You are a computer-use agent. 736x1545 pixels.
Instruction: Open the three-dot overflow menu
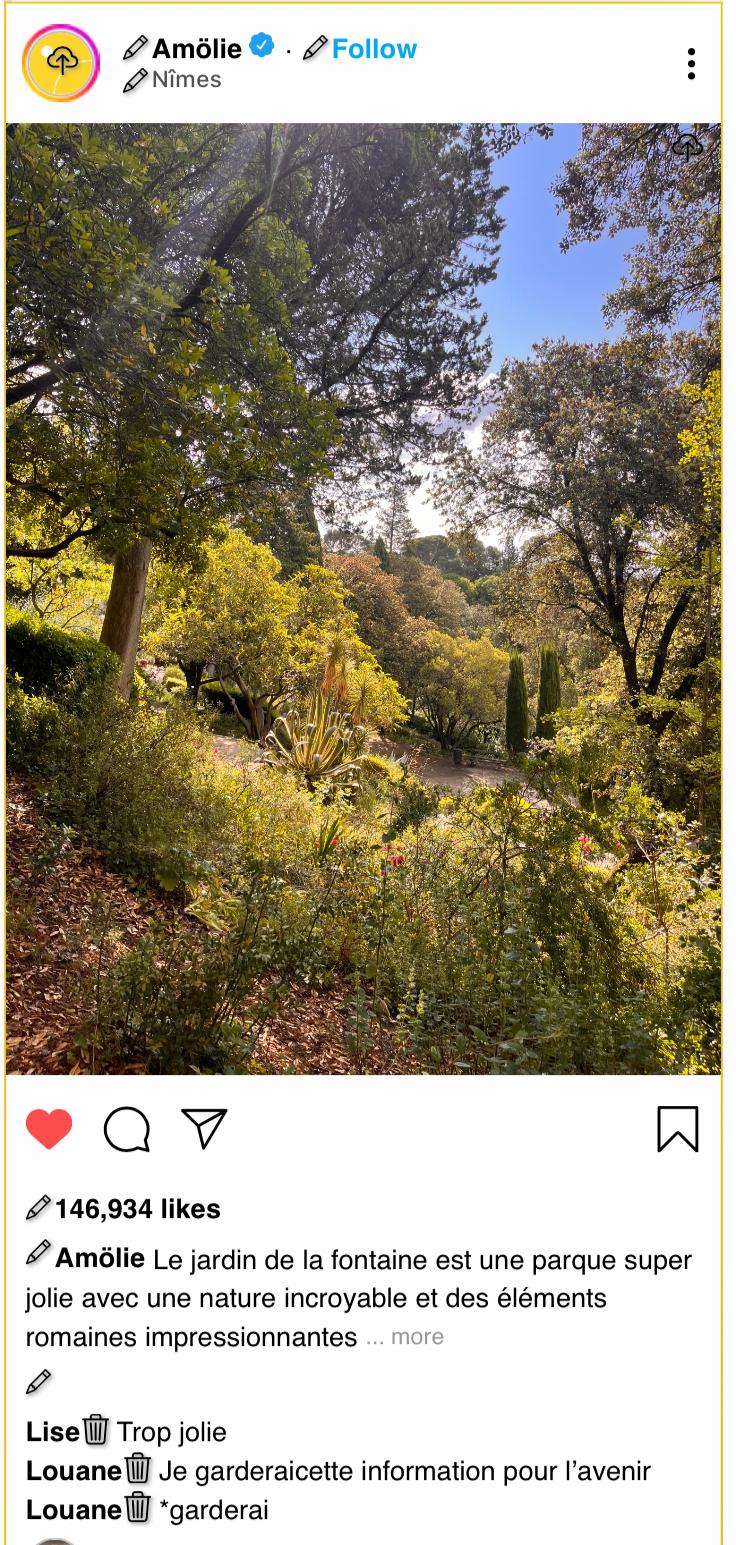[x=691, y=64]
